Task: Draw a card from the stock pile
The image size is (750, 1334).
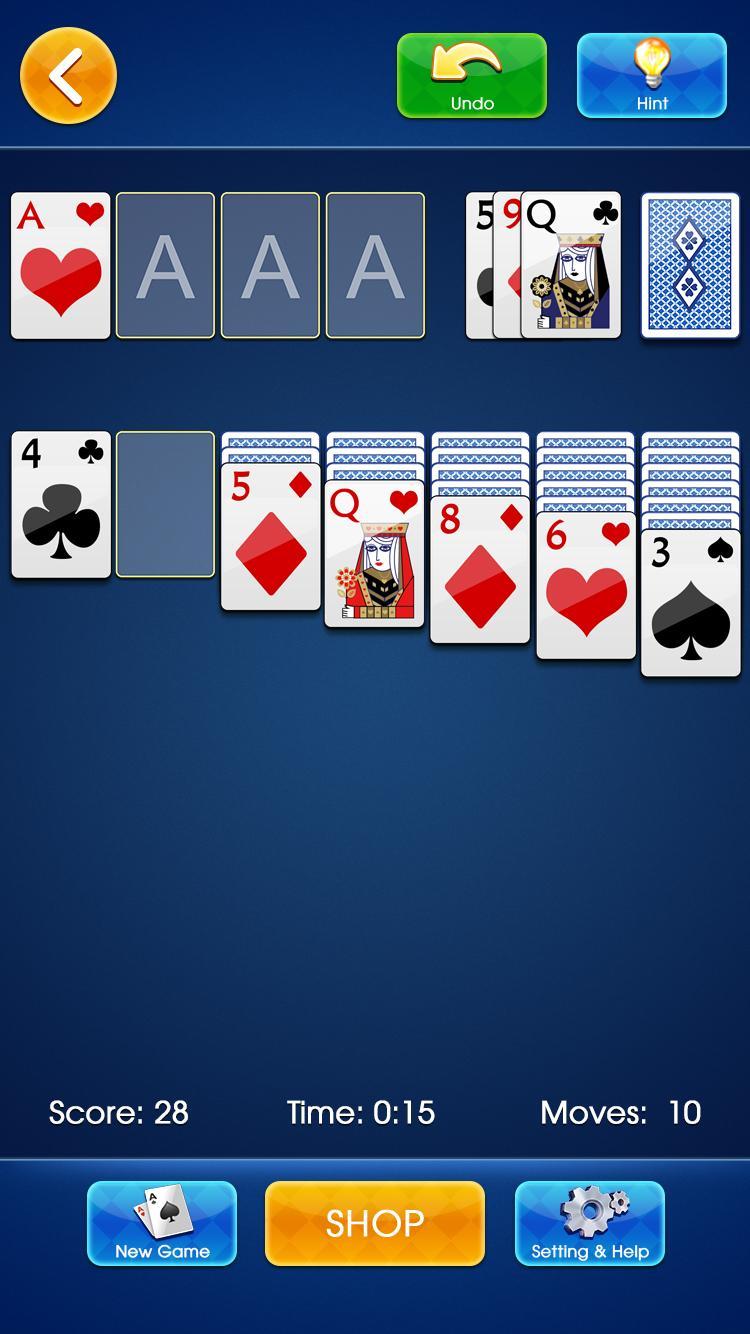Action: (690, 266)
